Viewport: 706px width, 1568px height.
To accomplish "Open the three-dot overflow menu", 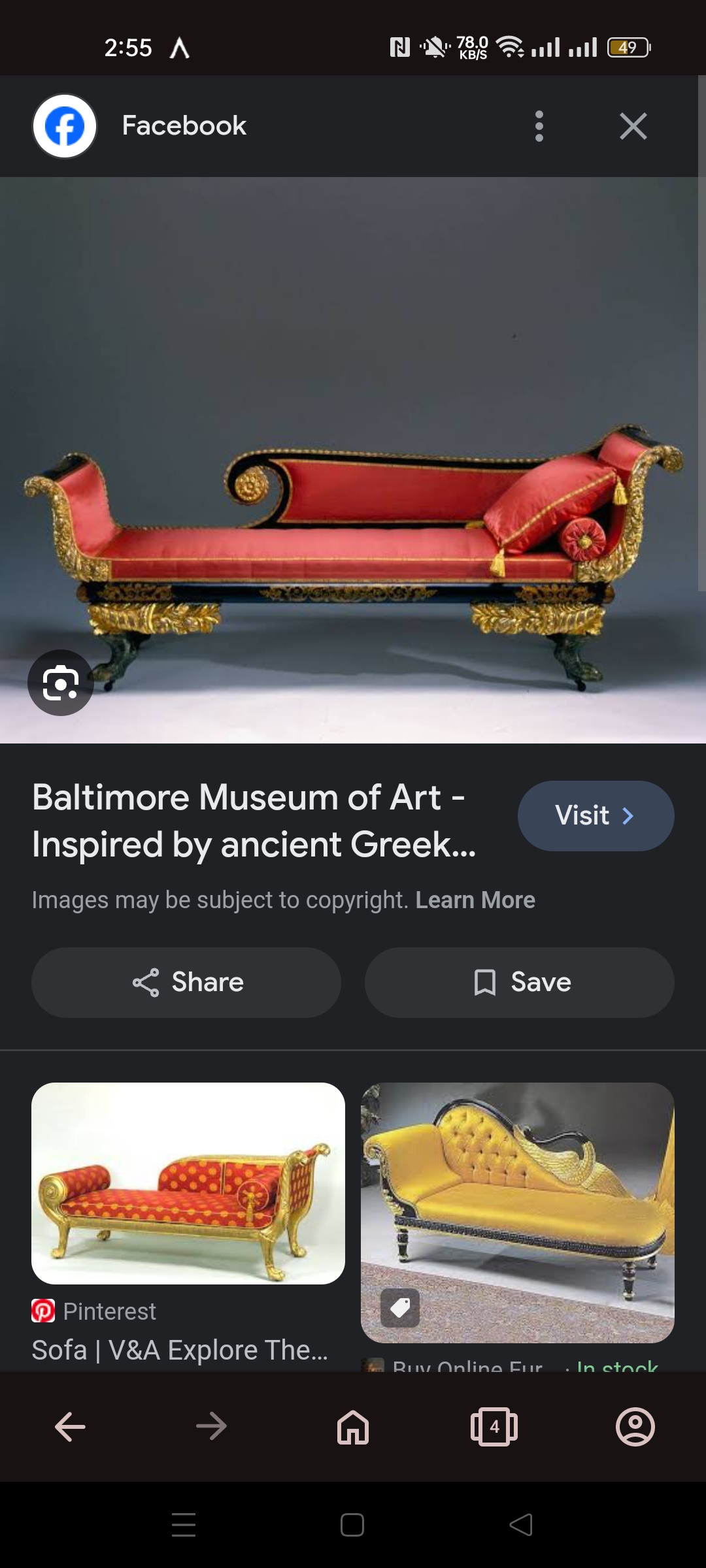I will (539, 126).
